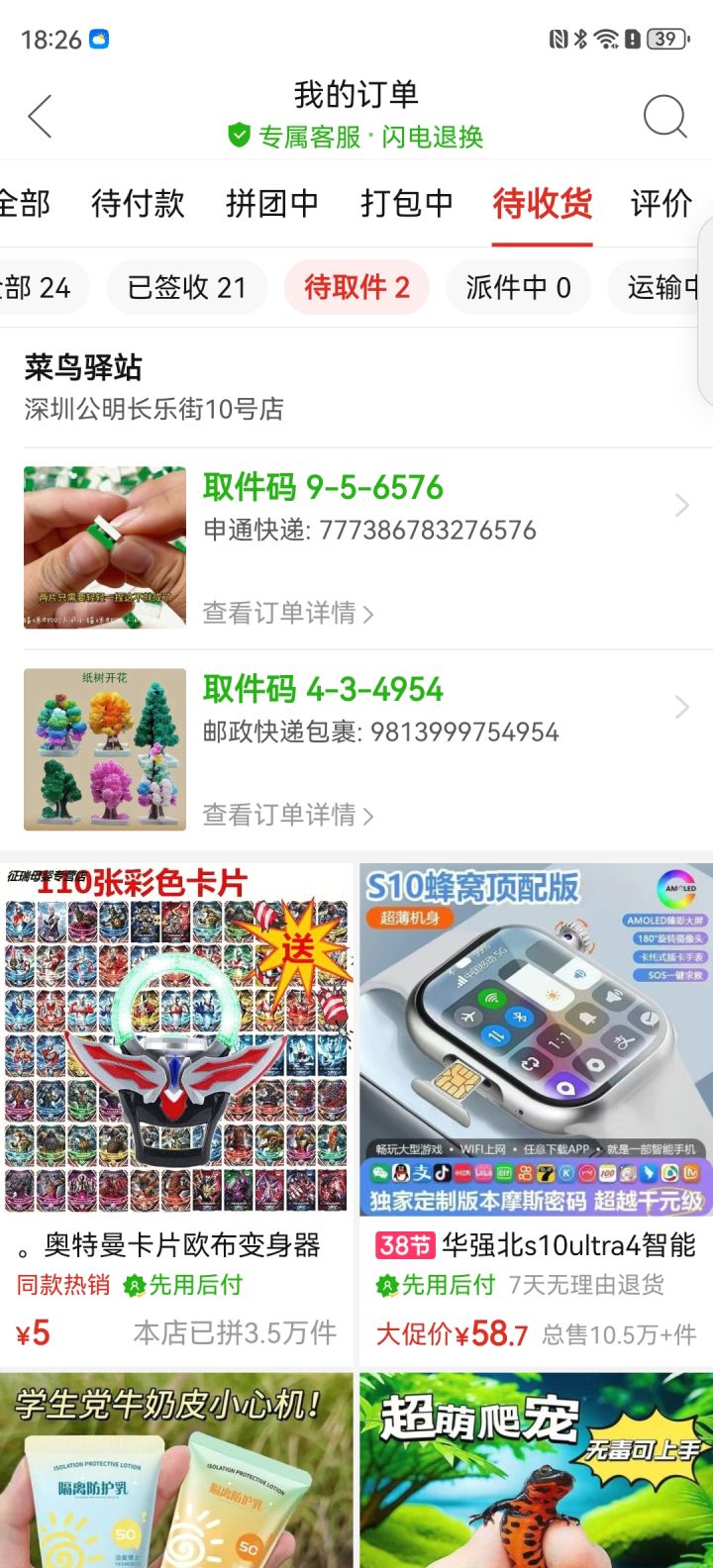Expand the 申通快递 order via its chevron
Screen dimensions: 713x1568
click(681, 506)
